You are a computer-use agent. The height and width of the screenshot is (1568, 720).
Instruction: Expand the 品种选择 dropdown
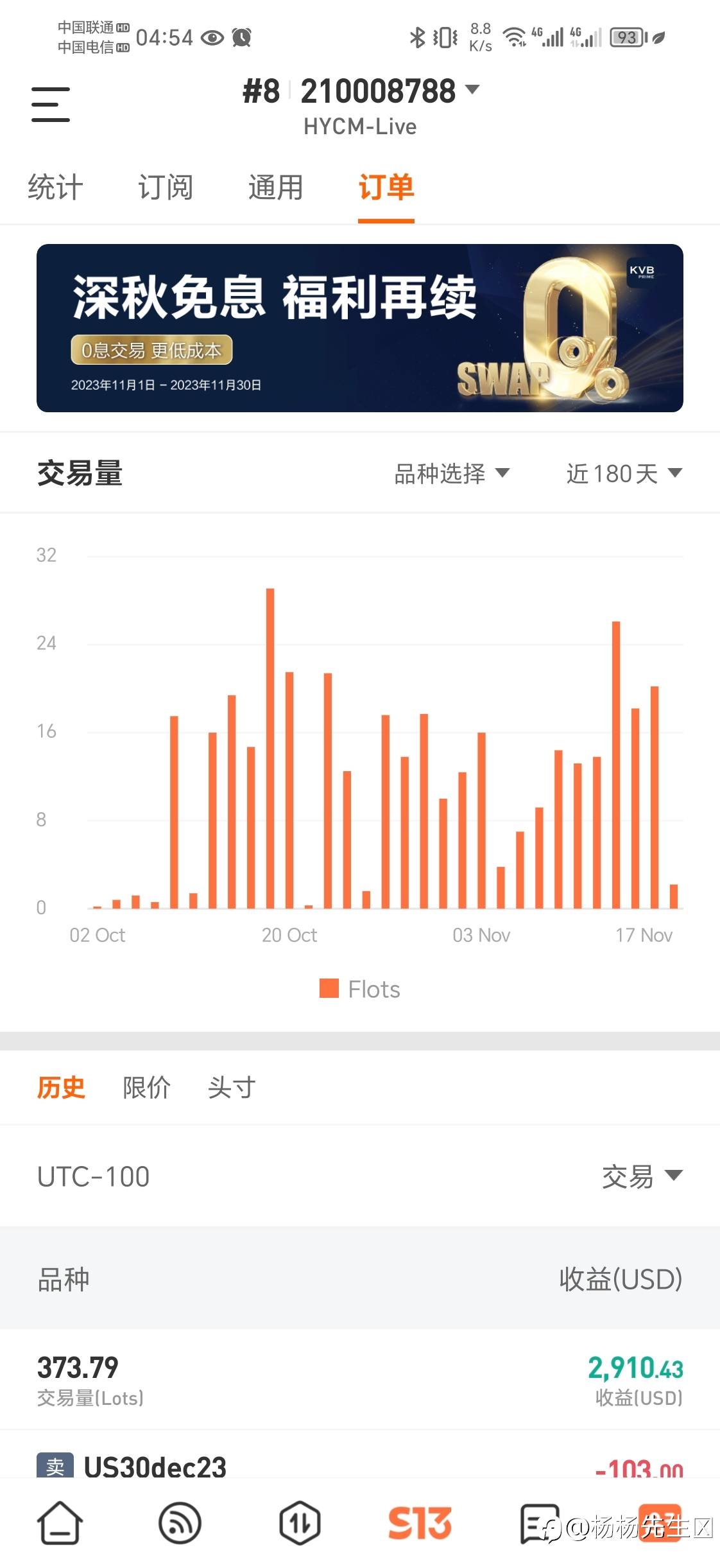pos(452,474)
